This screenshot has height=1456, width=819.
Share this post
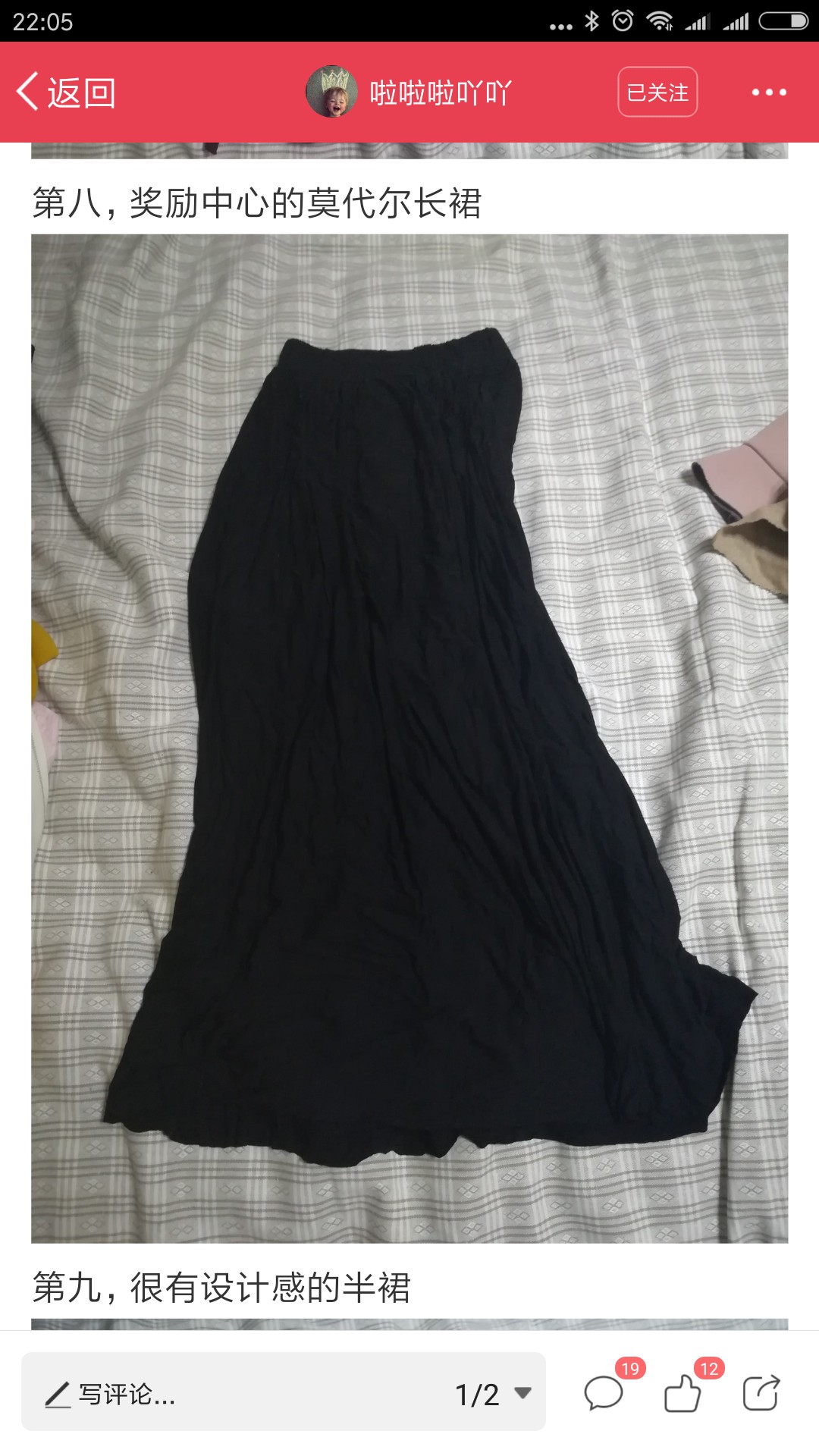pyautogui.click(x=761, y=1392)
